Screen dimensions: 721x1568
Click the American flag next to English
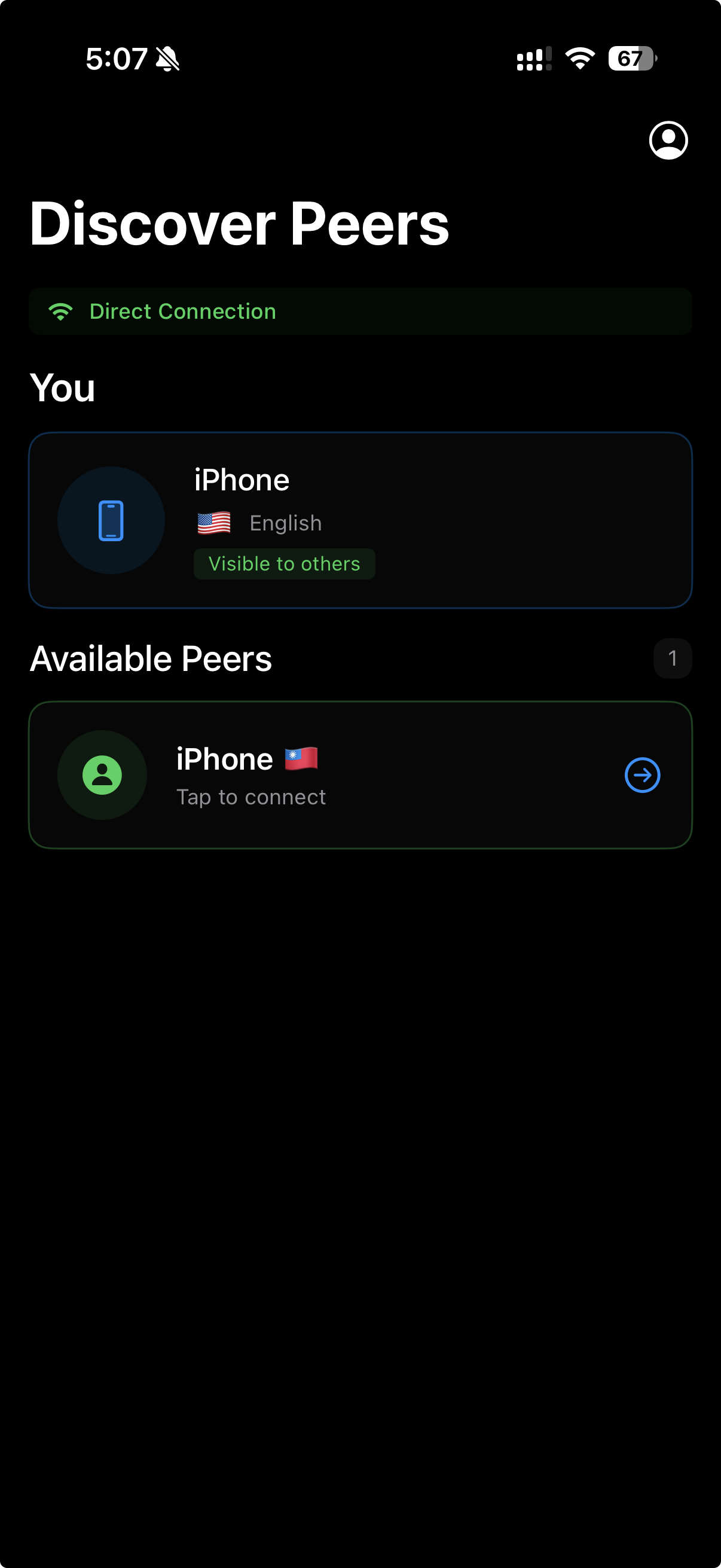[x=213, y=522]
